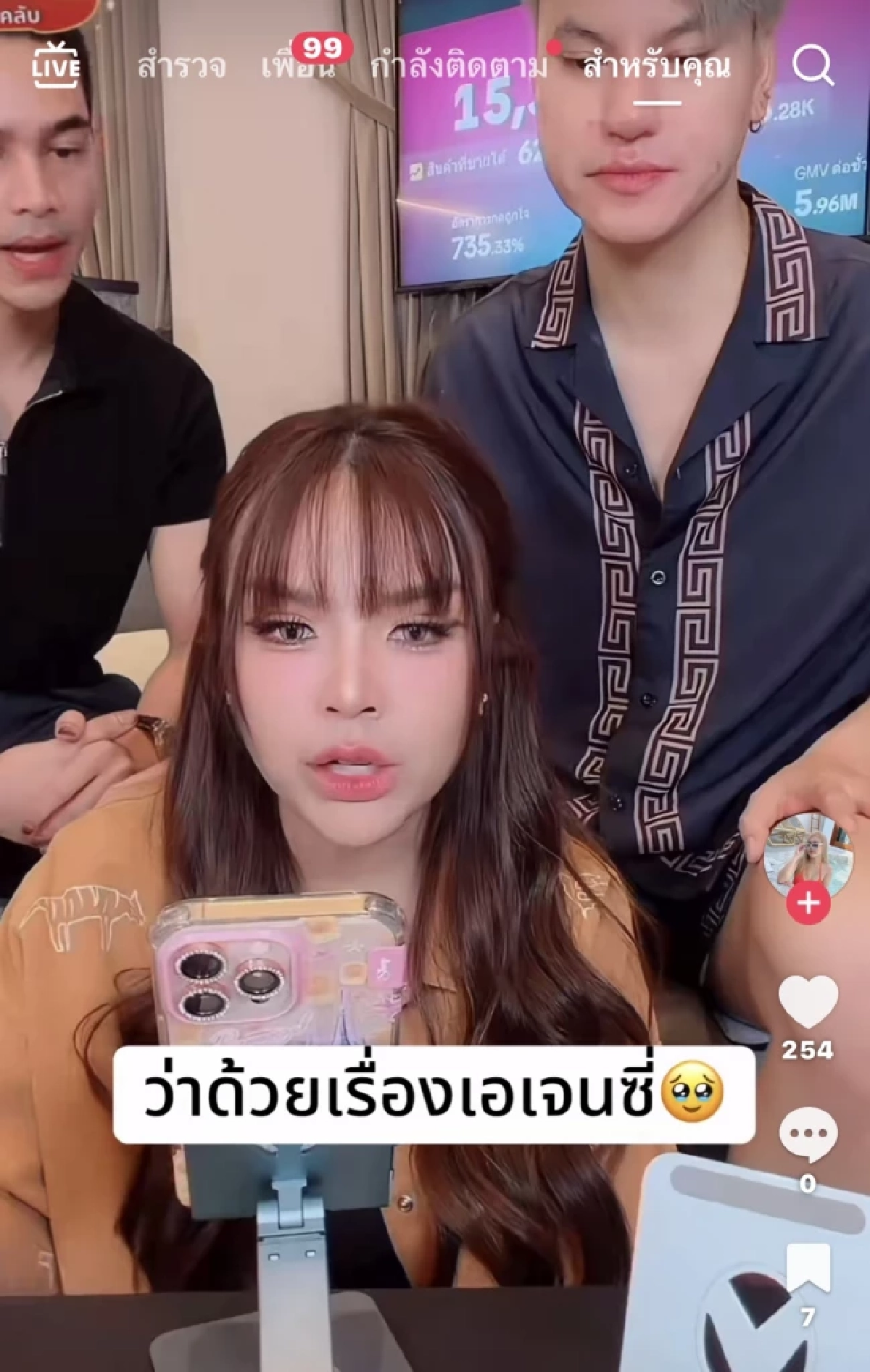Follow the creator with the plus button
870x1372 pixels.
[x=808, y=904]
